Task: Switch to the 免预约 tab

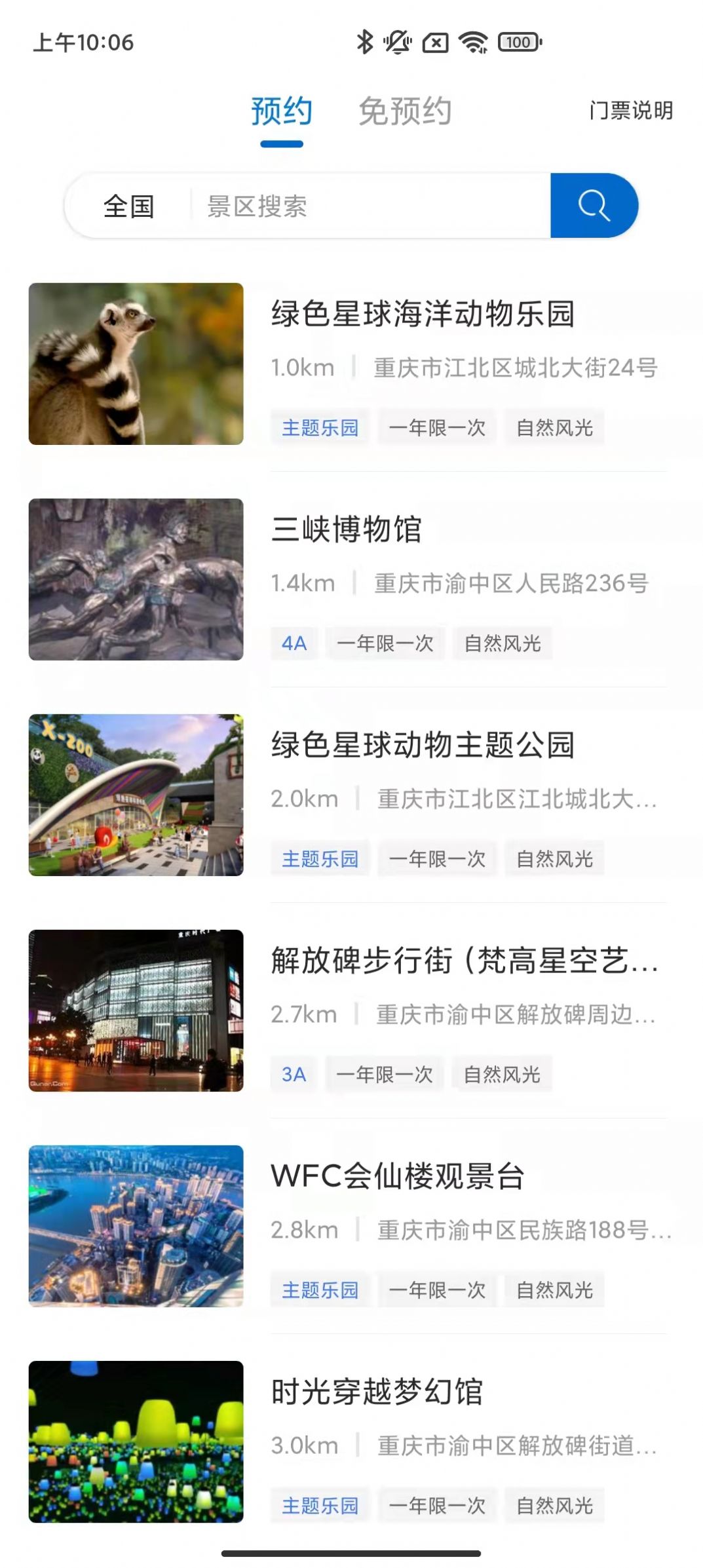Action: pyautogui.click(x=405, y=113)
